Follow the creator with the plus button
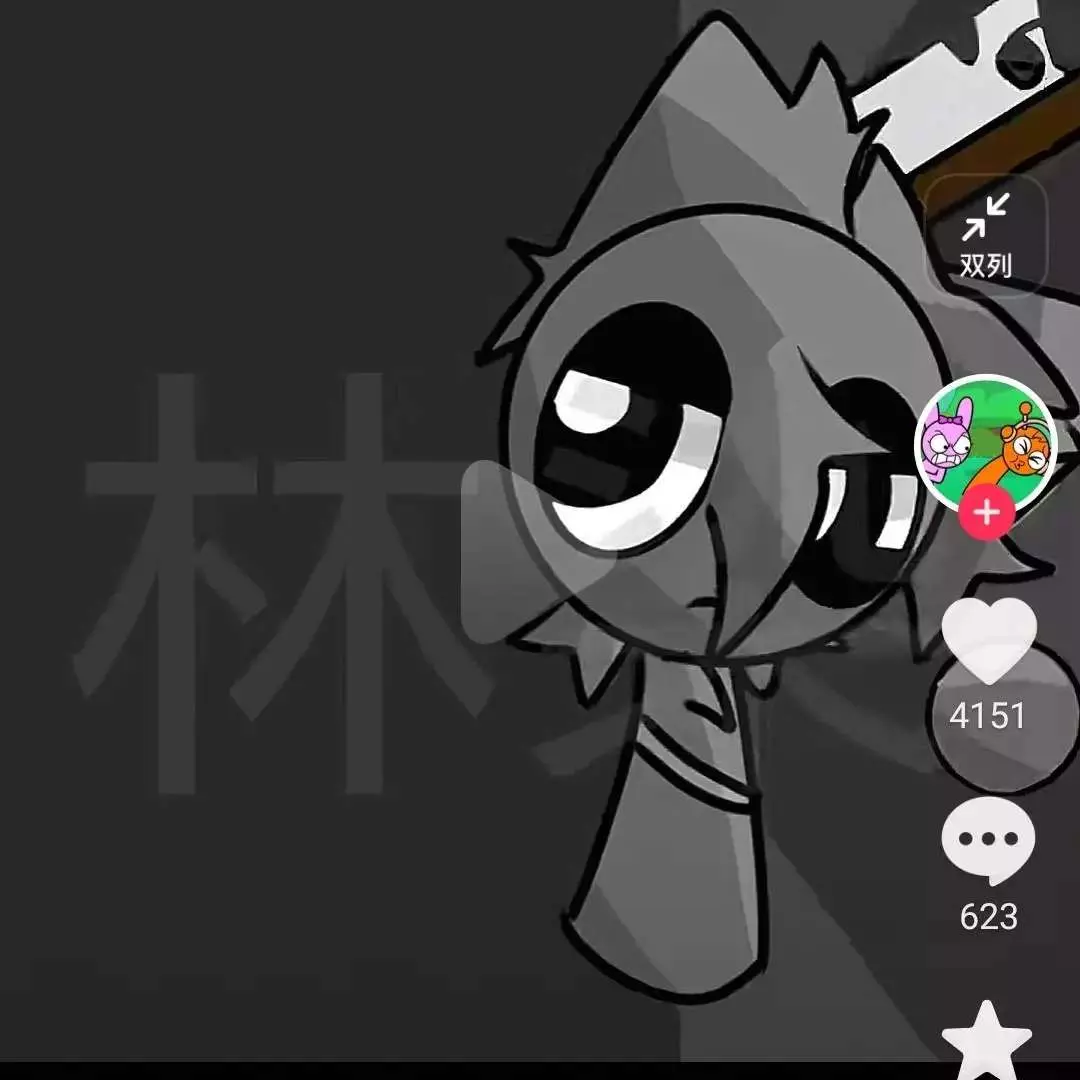Image resolution: width=1080 pixels, height=1080 pixels. [987, 514]
